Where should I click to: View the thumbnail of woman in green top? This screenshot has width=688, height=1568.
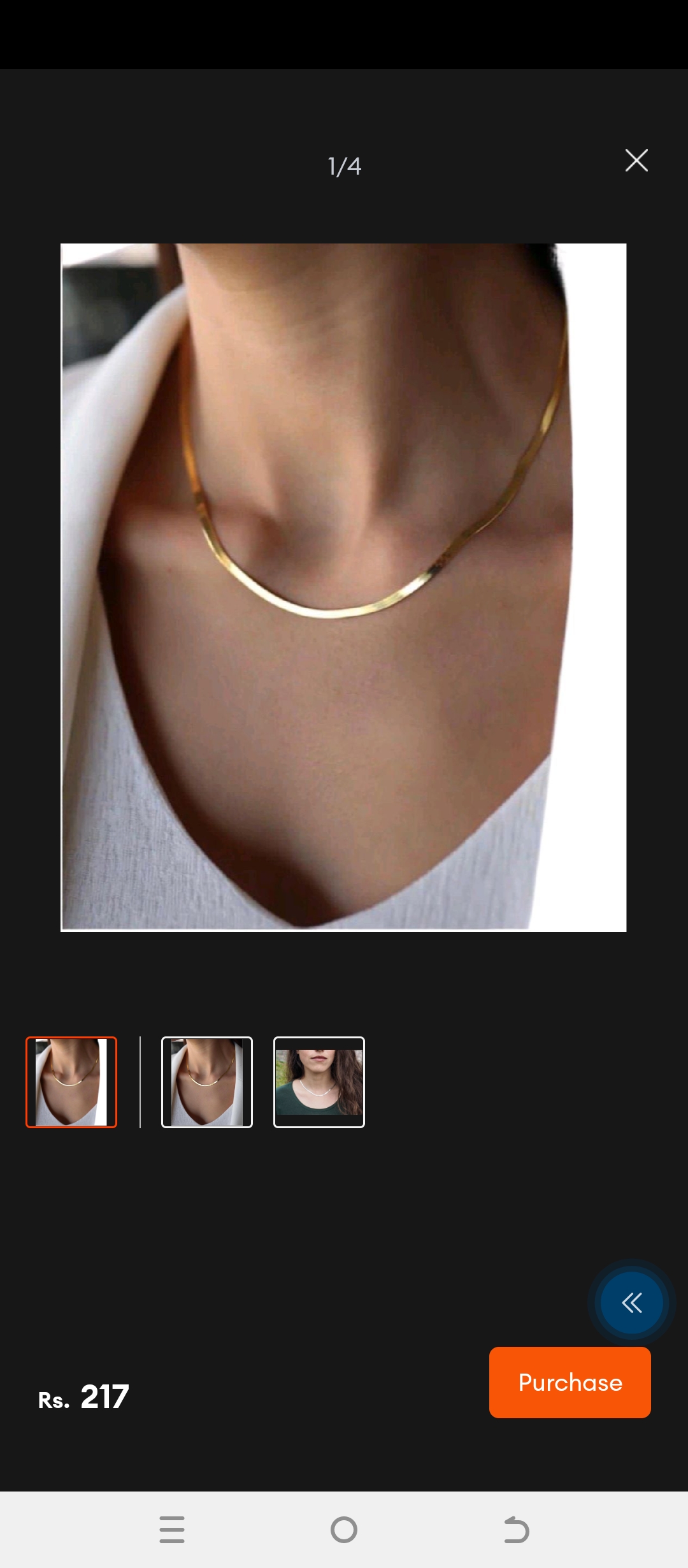[319, 1082]
